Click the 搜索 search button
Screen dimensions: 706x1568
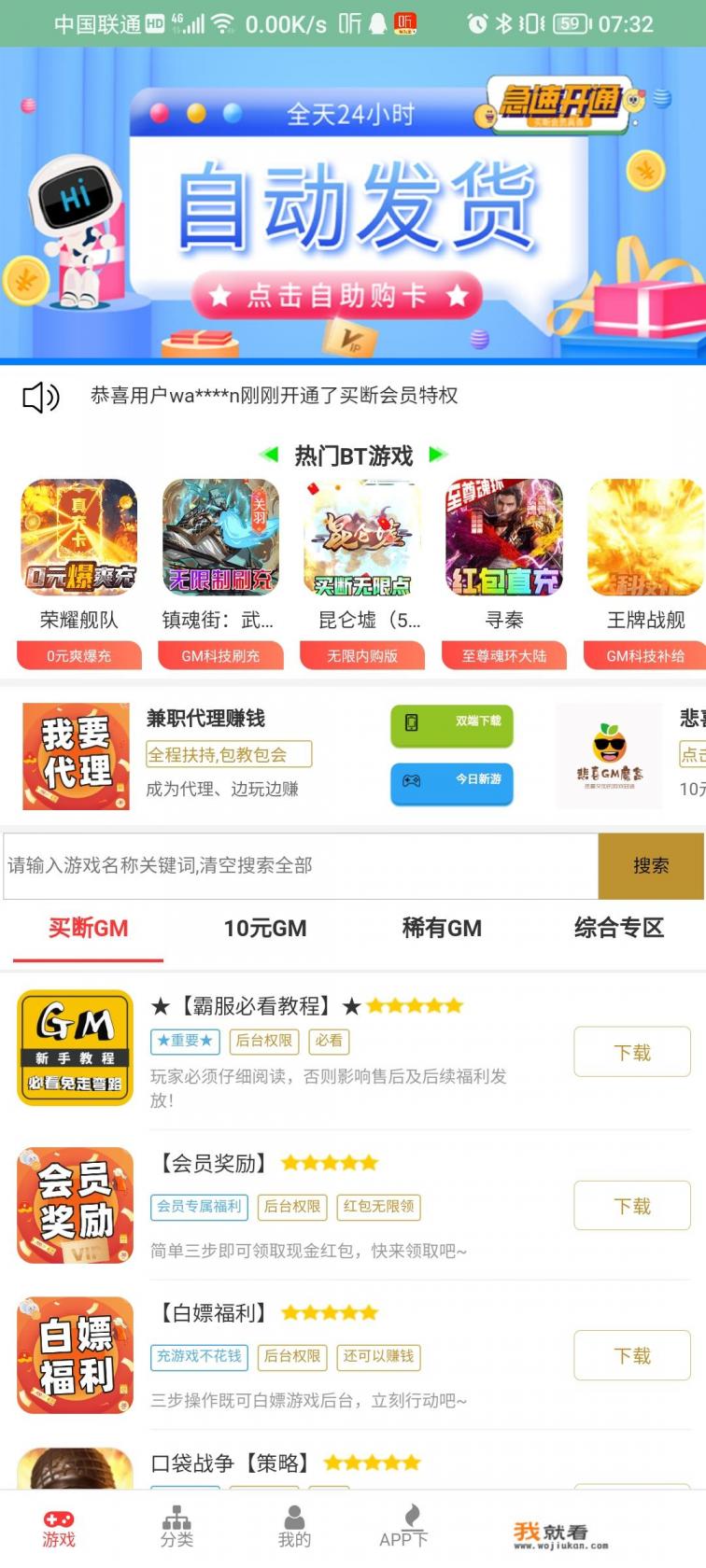652,866
